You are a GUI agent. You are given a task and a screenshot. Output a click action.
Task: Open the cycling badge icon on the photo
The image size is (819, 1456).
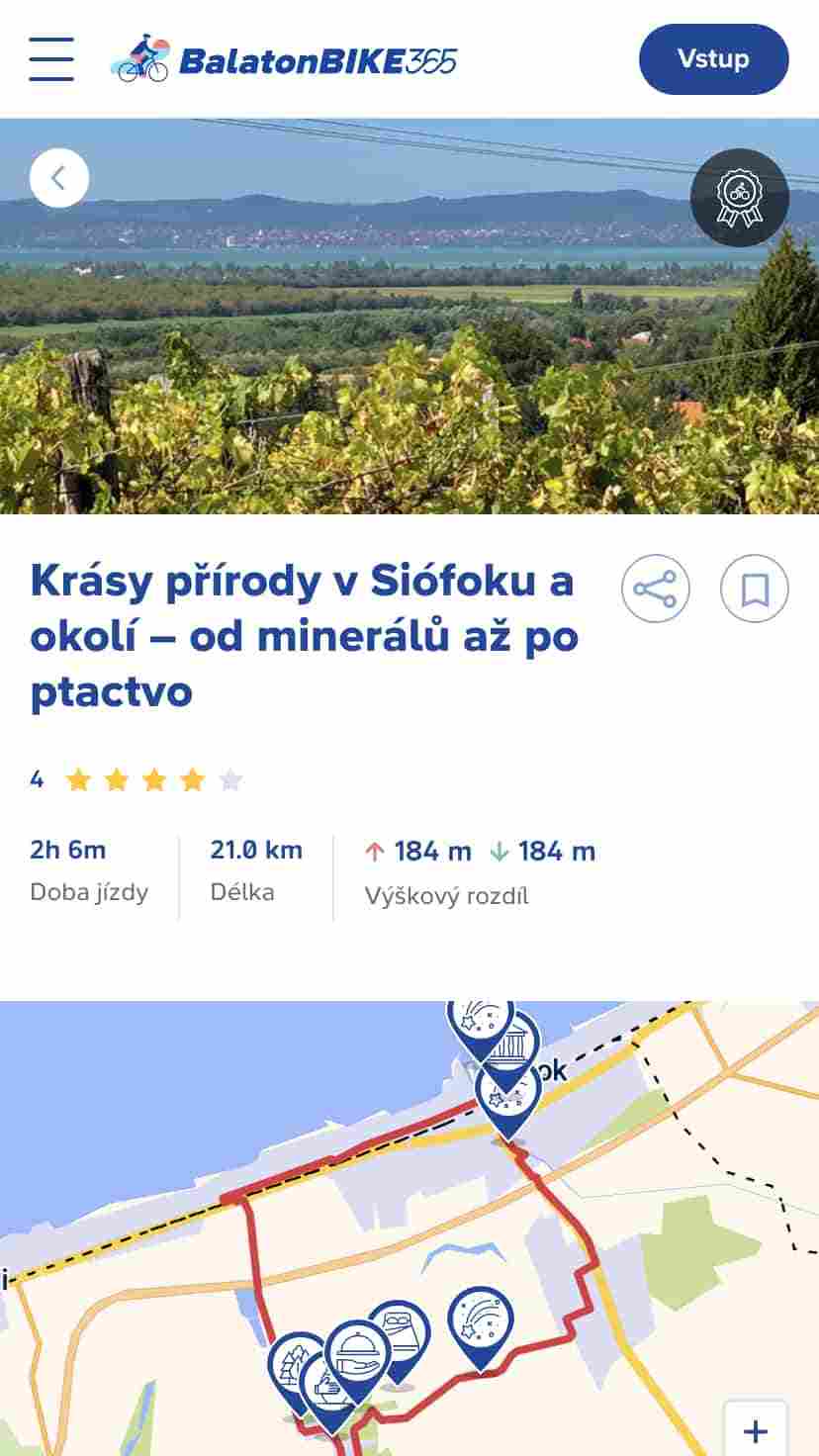[739, 198]
